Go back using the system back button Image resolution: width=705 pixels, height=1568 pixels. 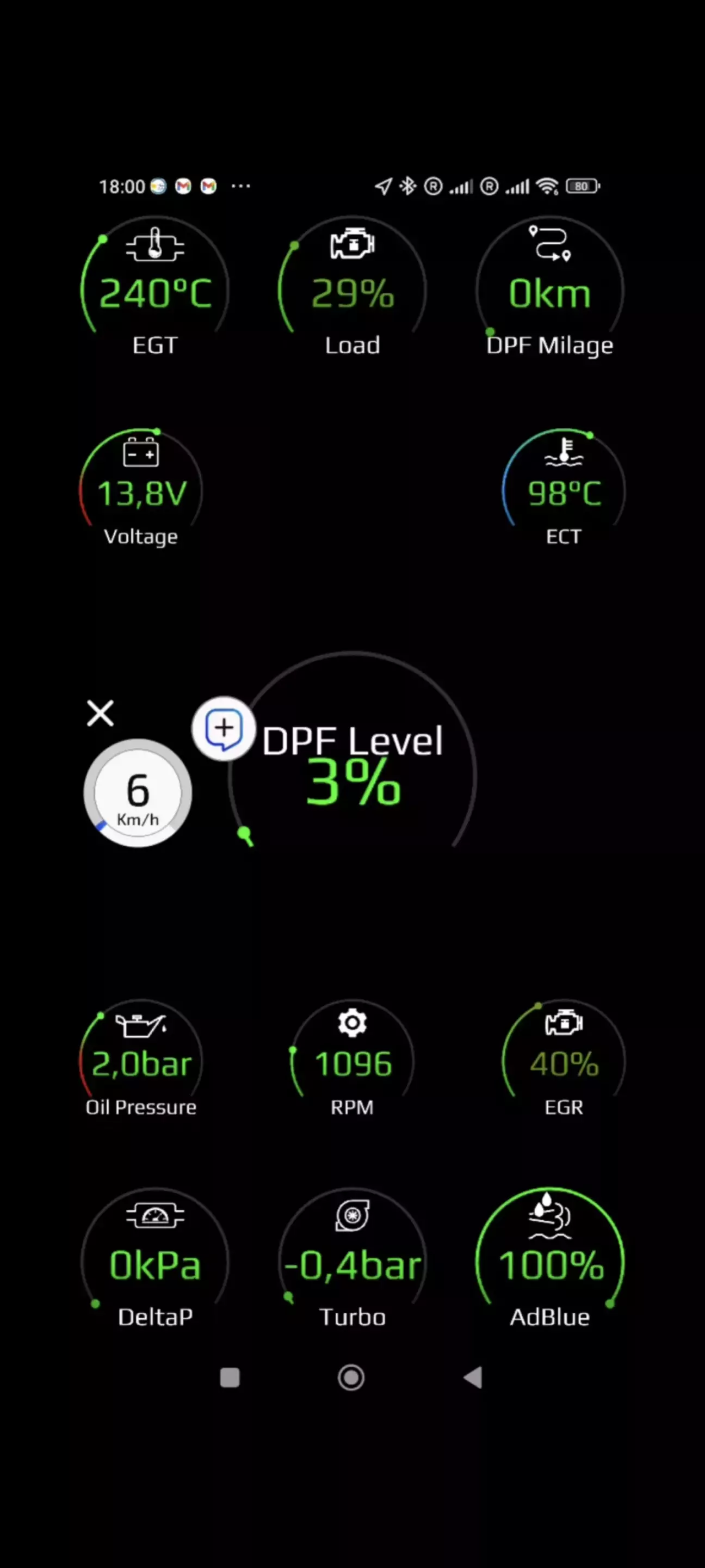click(473, 1378)
